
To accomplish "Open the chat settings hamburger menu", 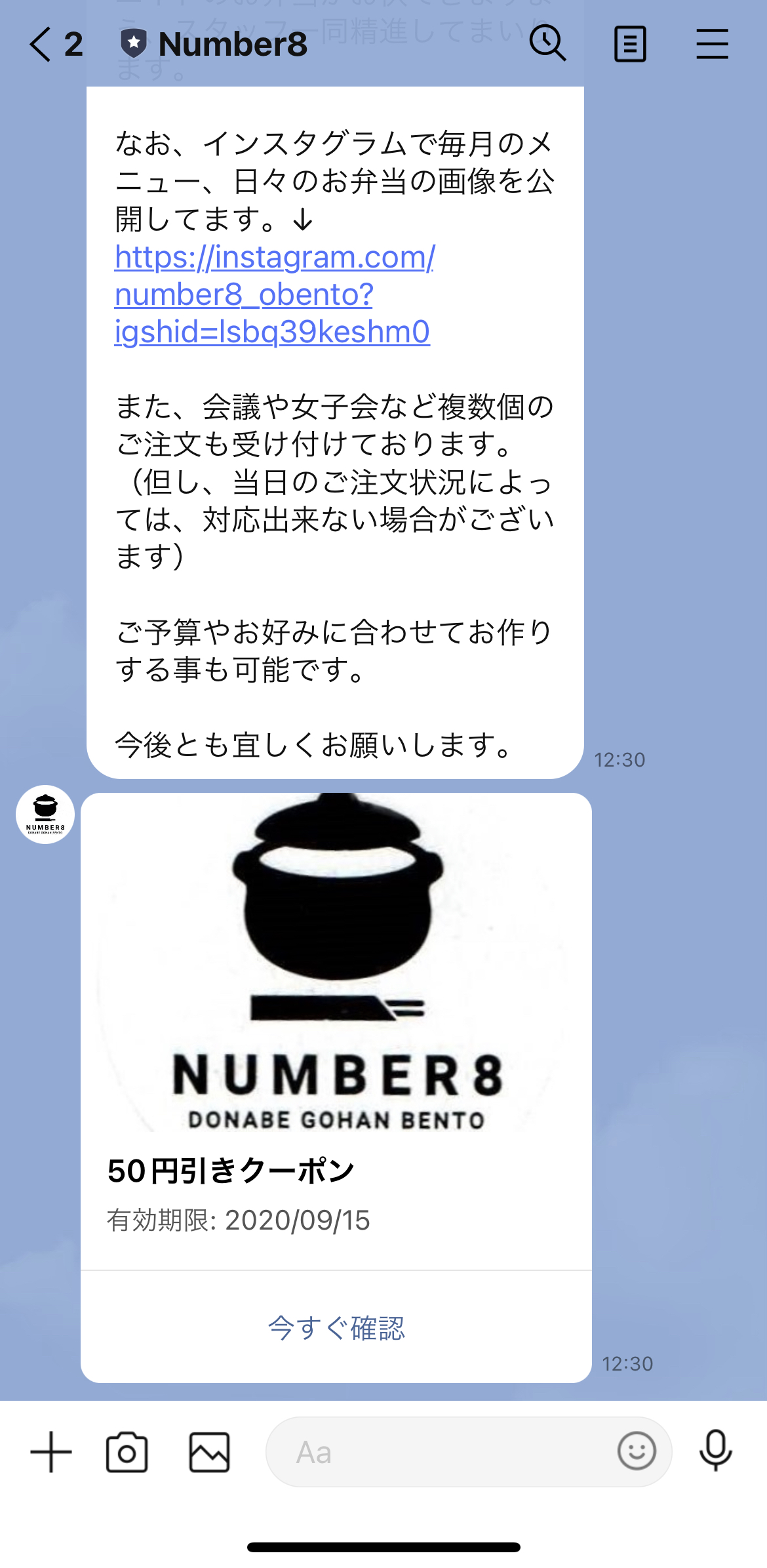I will pos(713,45).
